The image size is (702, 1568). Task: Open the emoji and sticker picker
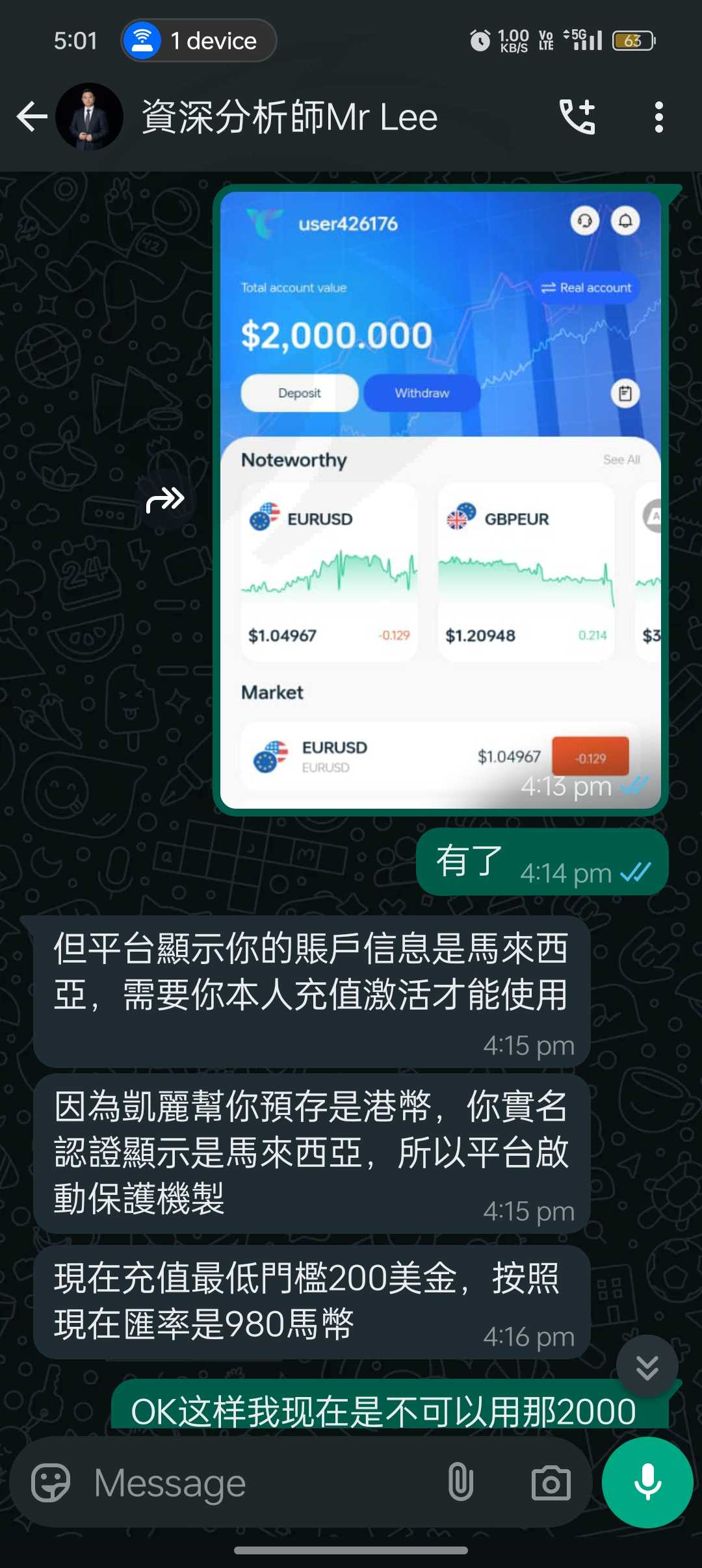51,1483
